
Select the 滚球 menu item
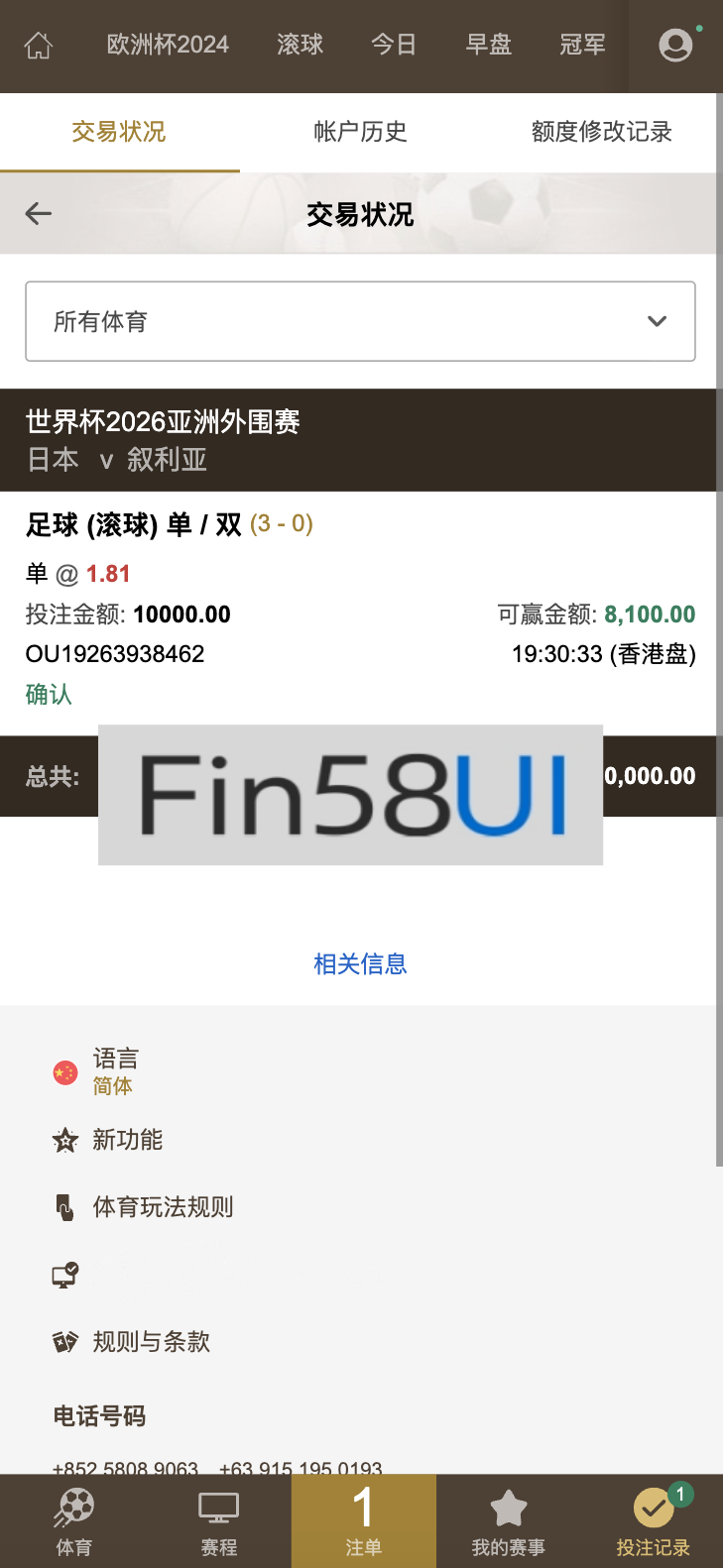pos(300,45)
